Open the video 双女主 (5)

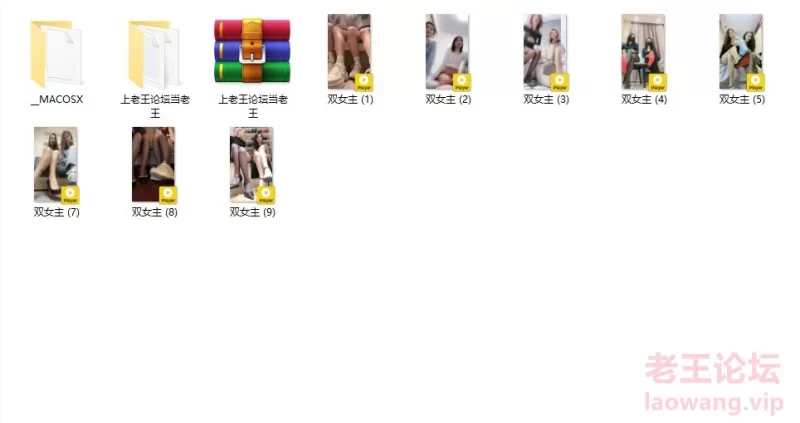(x=741, y=51)
